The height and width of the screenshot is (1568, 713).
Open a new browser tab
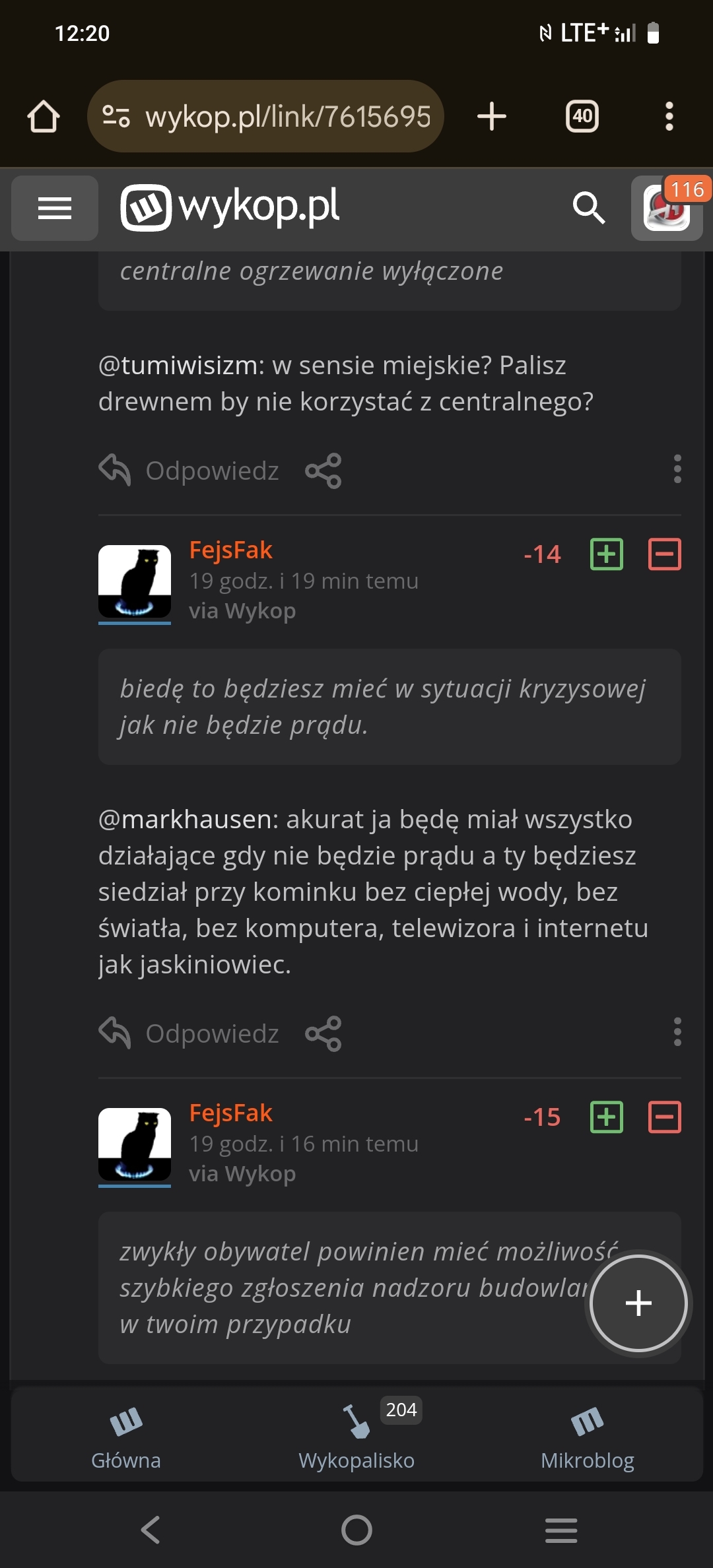(x=491, y=117)
